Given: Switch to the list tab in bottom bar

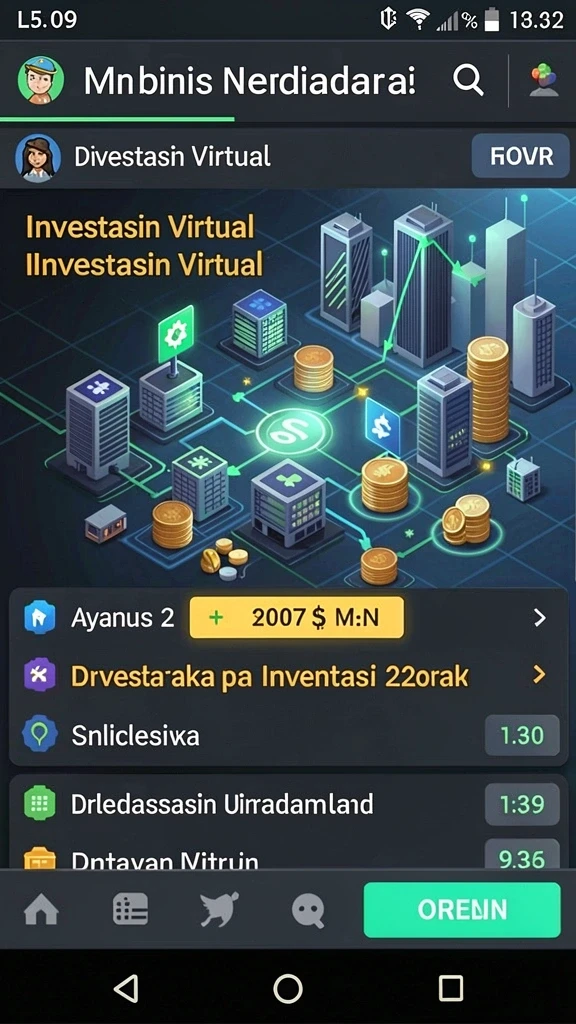Looking at the screenshot, I should pyautogui.click(x=131, y=910).
